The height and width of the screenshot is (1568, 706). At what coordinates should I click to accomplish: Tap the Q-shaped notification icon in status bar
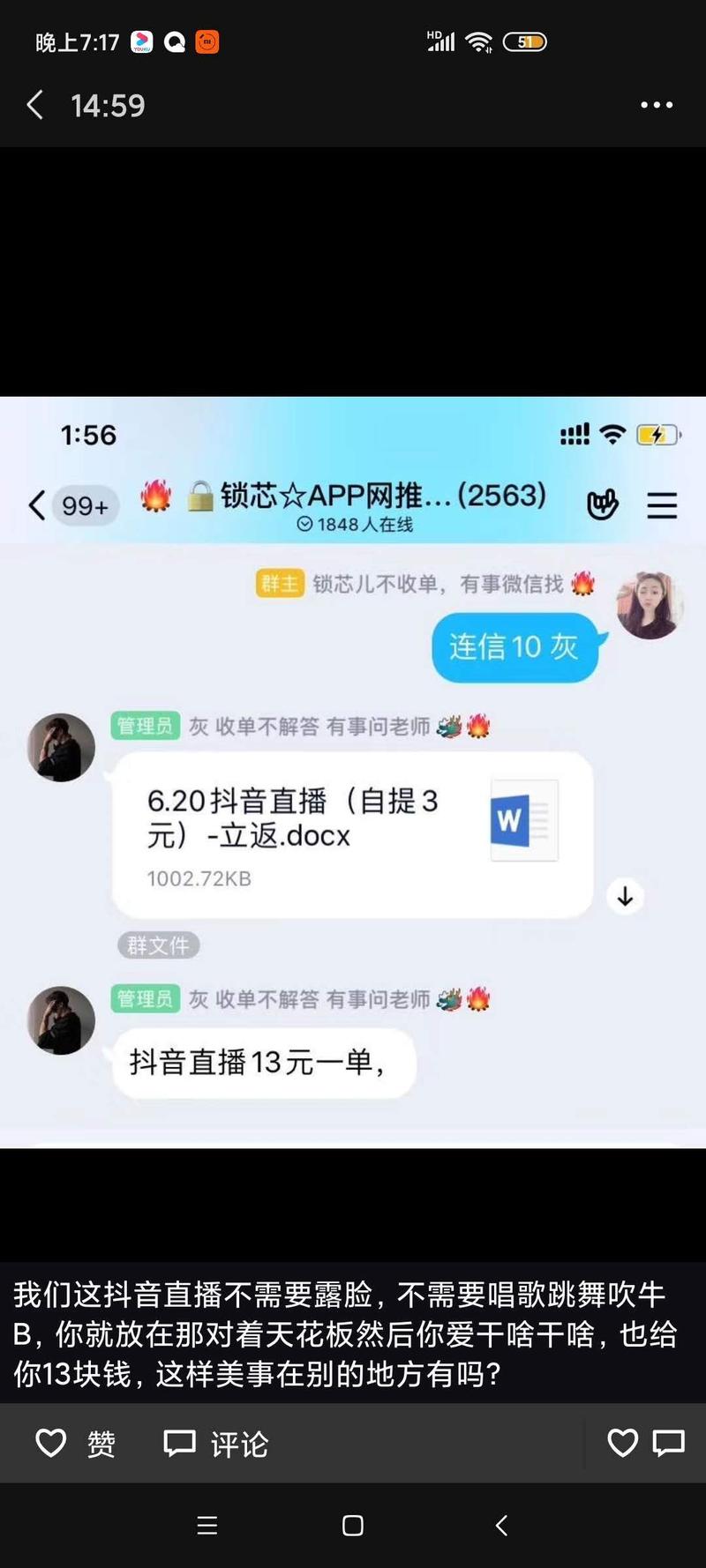pos(175,41)
